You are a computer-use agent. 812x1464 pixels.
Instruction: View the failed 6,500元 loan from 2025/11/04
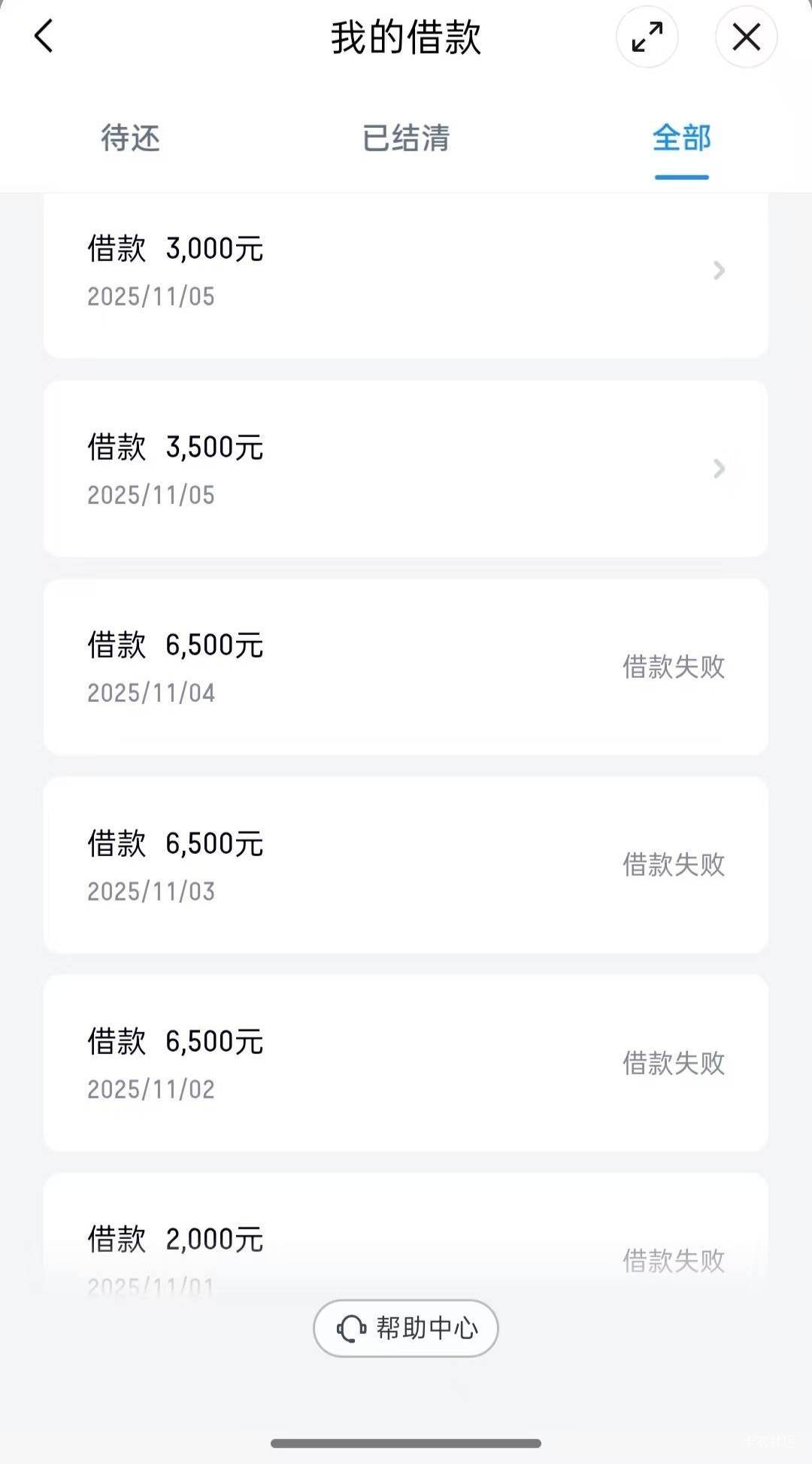[406, 667]
